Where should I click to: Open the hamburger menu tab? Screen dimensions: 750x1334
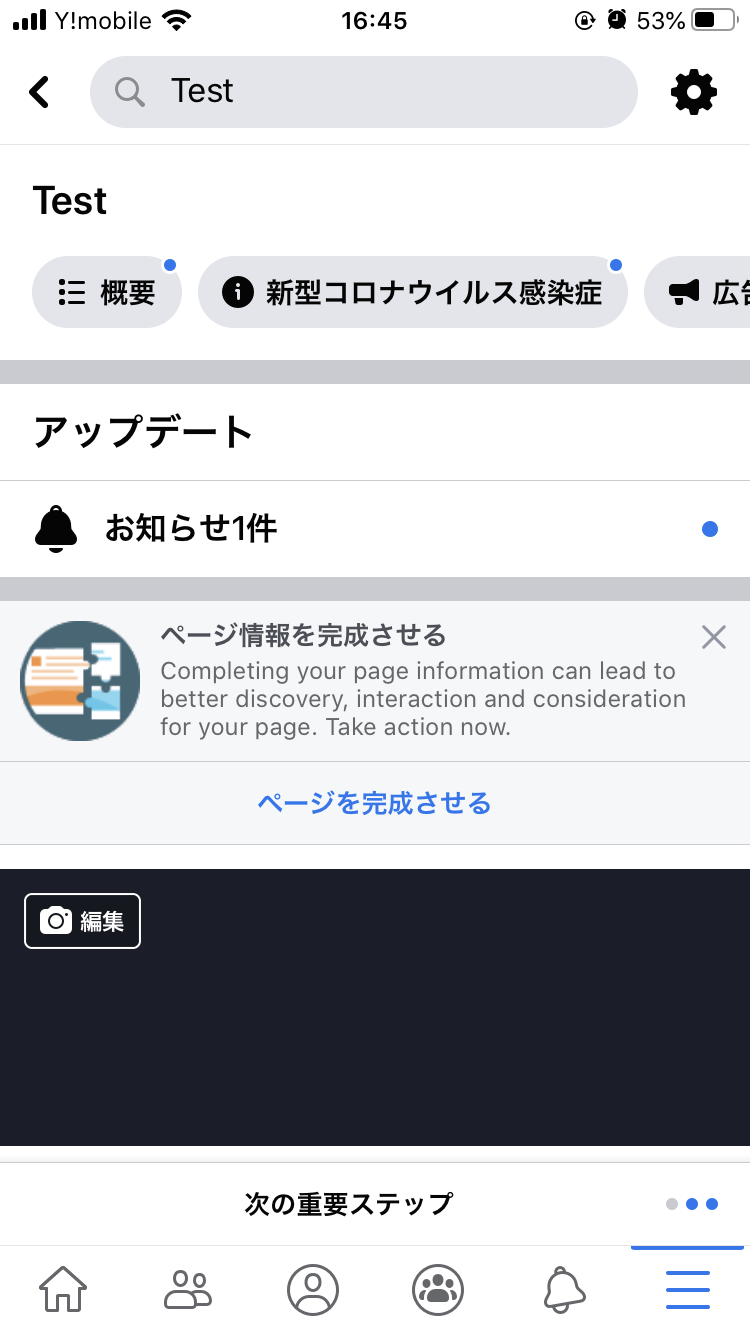(688, 1289)
